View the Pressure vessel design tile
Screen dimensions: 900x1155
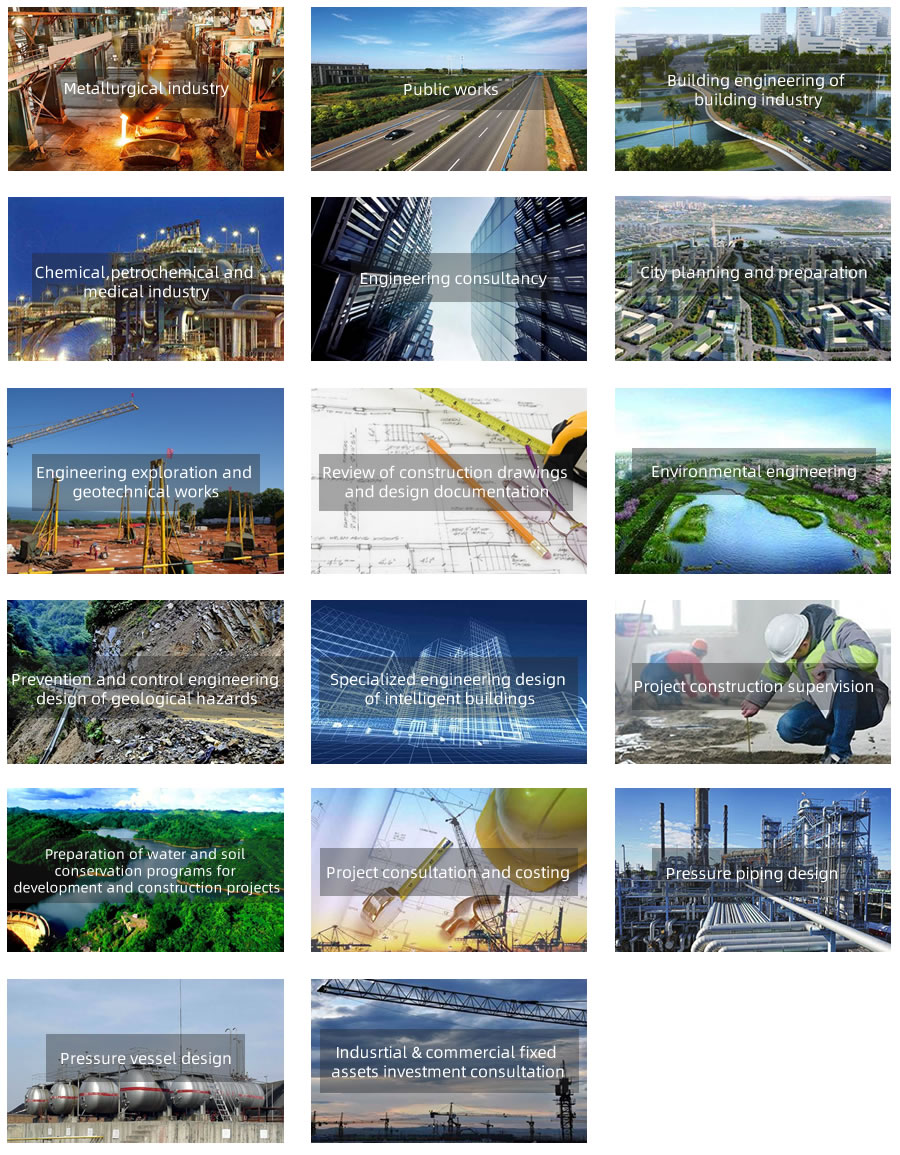145,1059
